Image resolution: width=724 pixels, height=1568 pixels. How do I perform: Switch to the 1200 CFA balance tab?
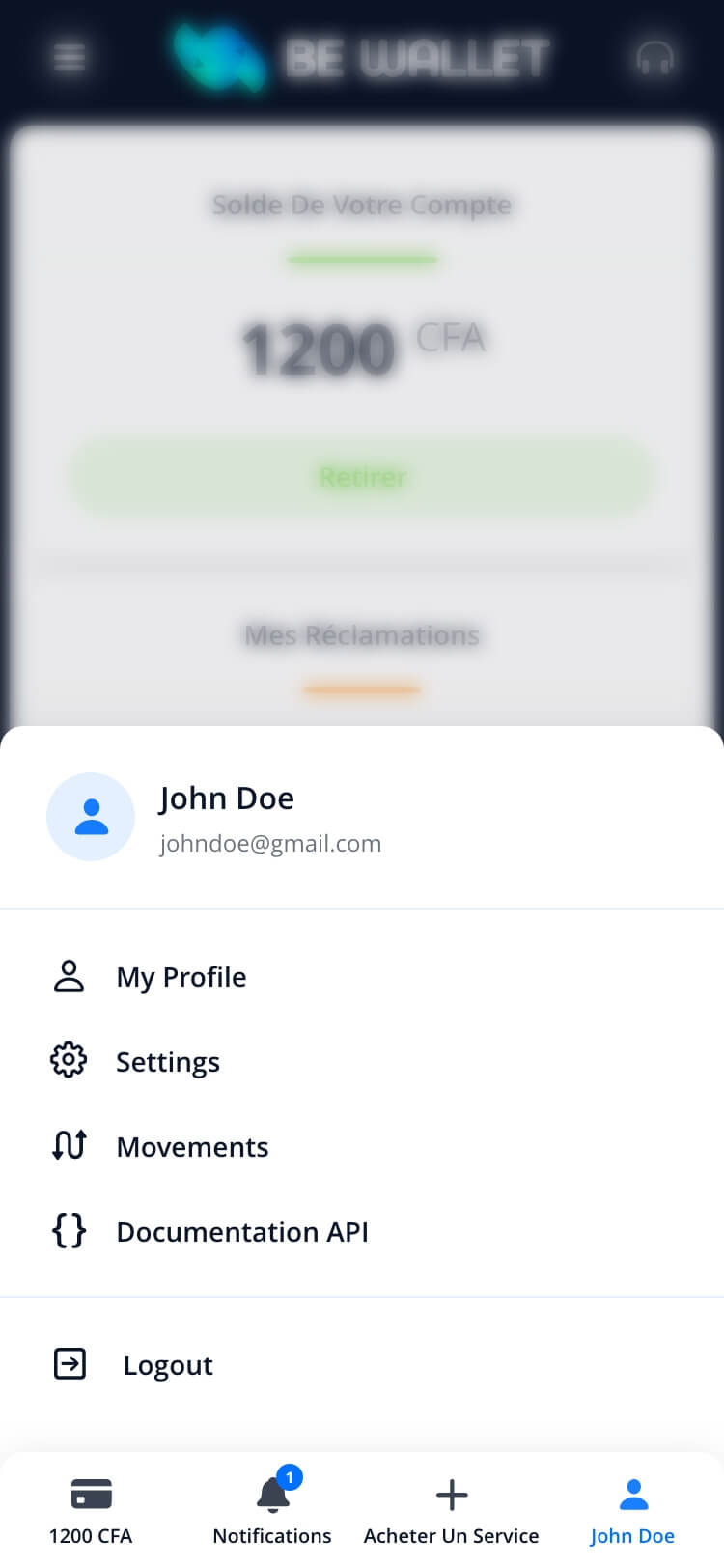pyautogui.click(x=91, y=1511)
